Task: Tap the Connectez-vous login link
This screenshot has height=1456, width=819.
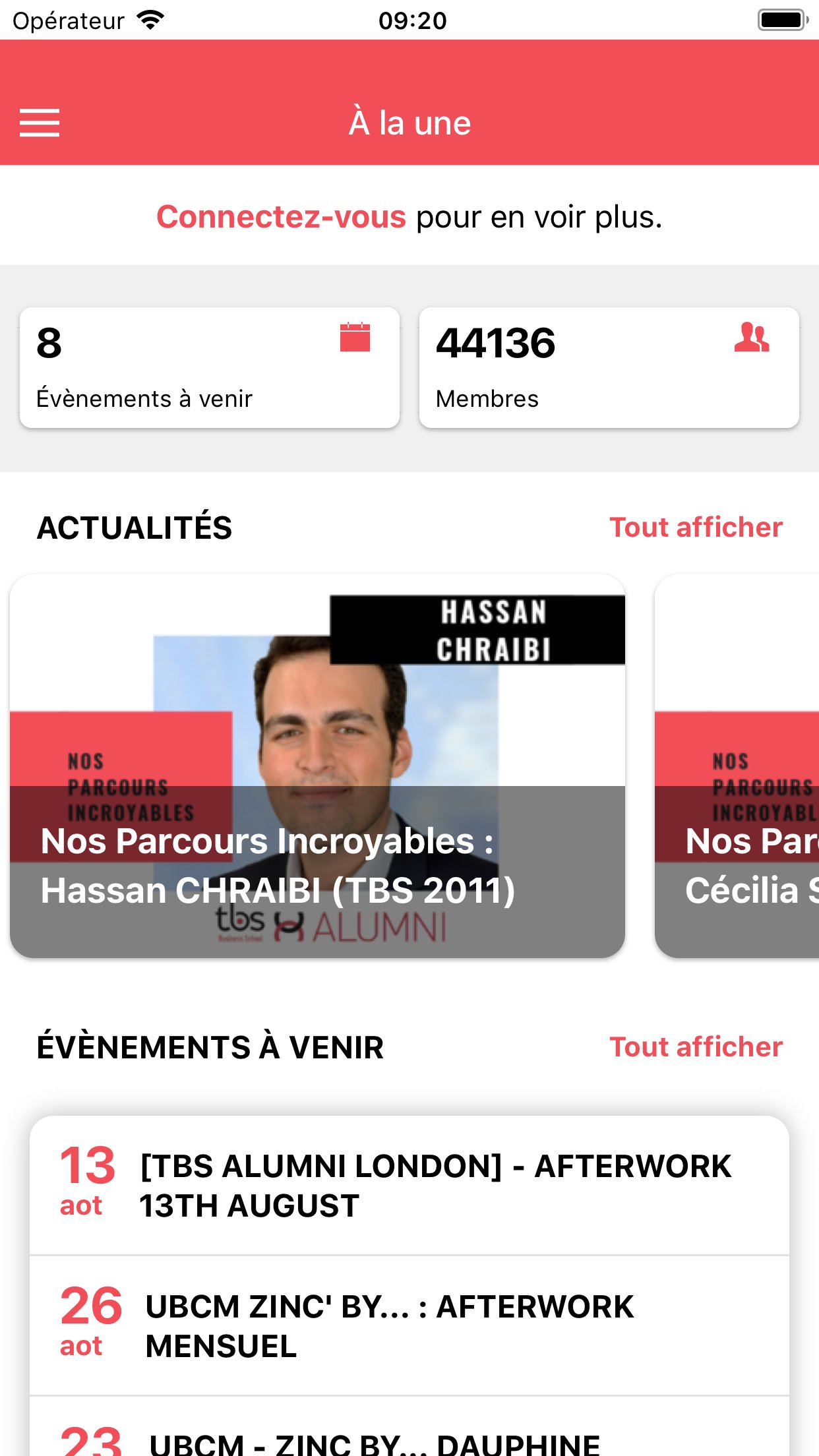Action: pos(281,217)
